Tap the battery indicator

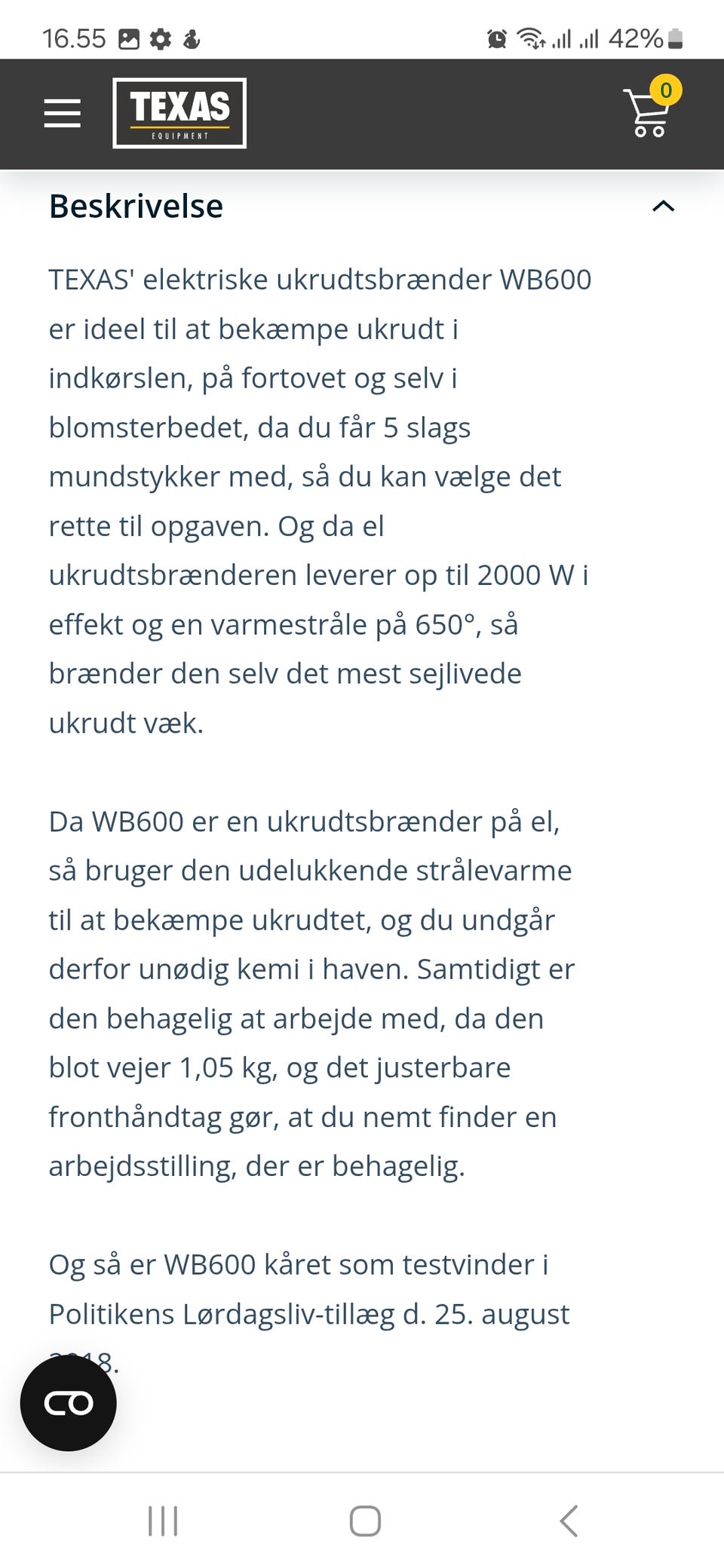pyautogui.click(x=675, y=37)
